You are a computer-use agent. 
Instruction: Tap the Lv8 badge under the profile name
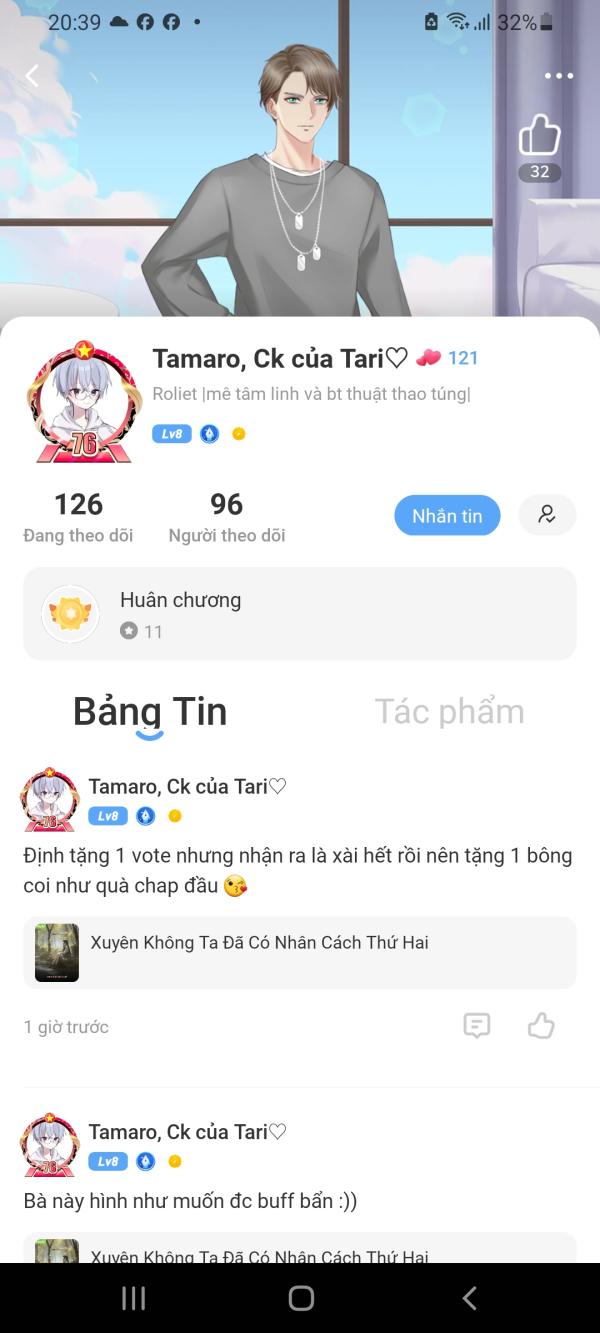pyautogui.click(x=171, y=434)
